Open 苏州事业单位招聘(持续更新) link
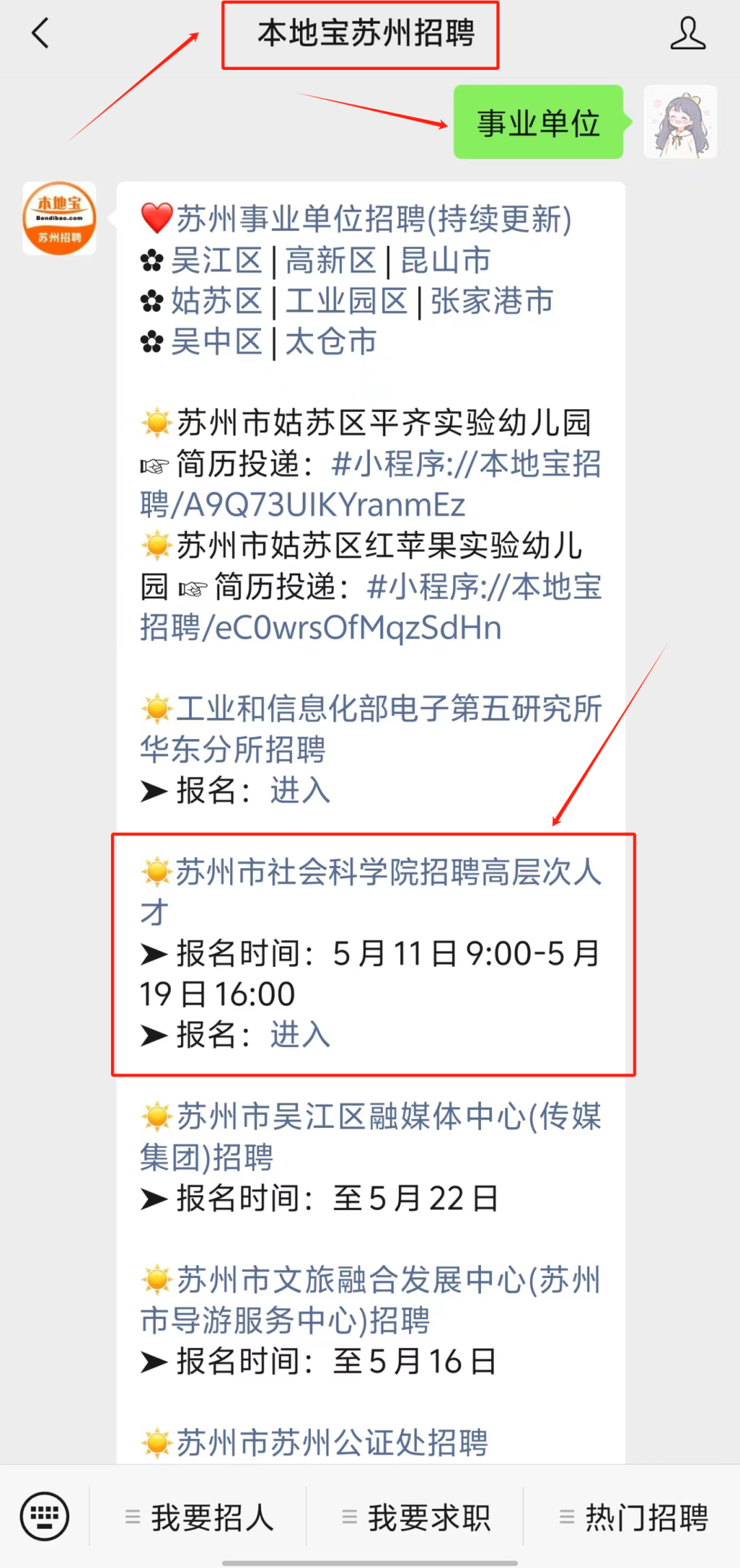 374,219
